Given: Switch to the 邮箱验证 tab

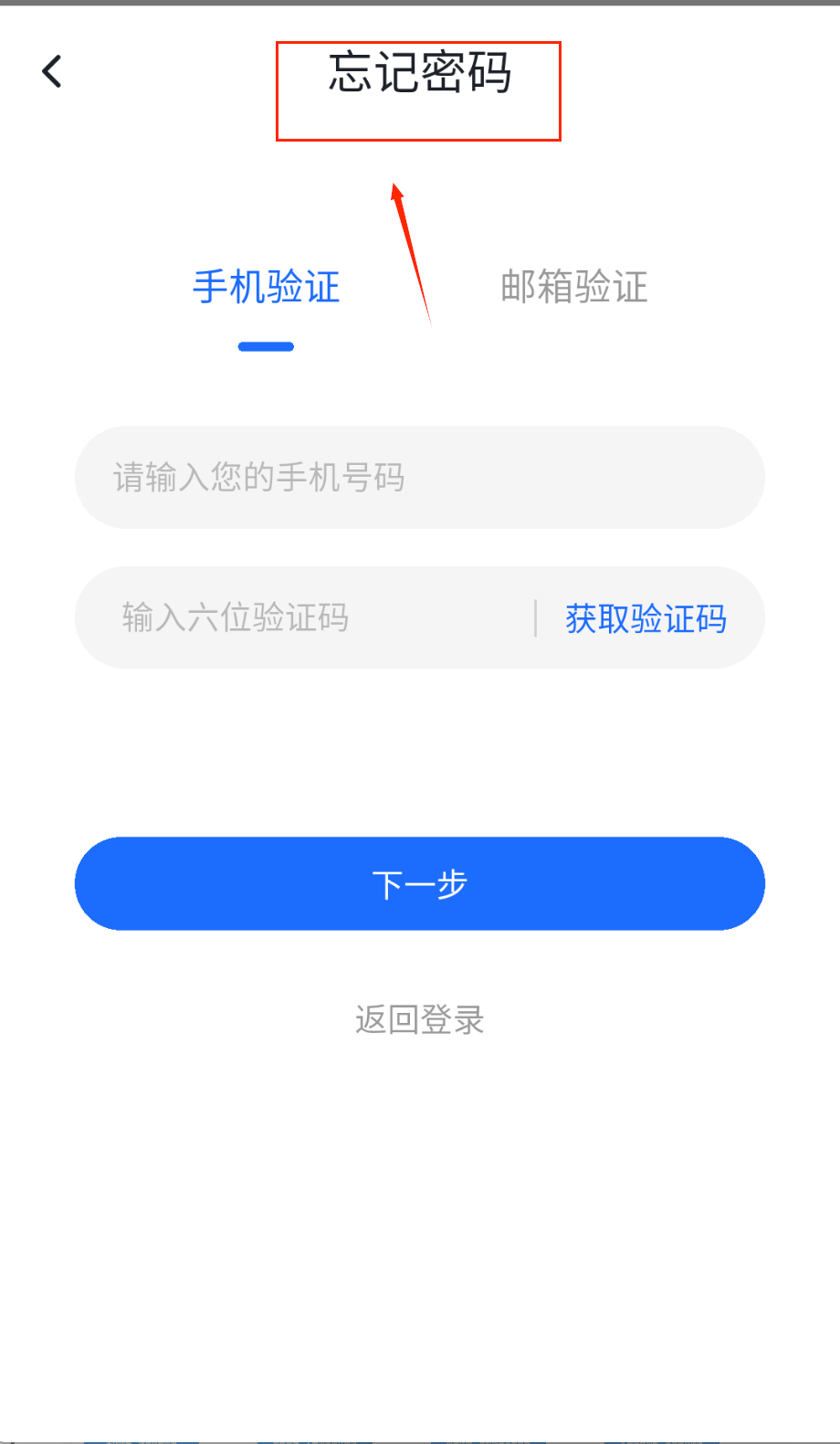Looking at the screenshot, I should click(574, 288).
